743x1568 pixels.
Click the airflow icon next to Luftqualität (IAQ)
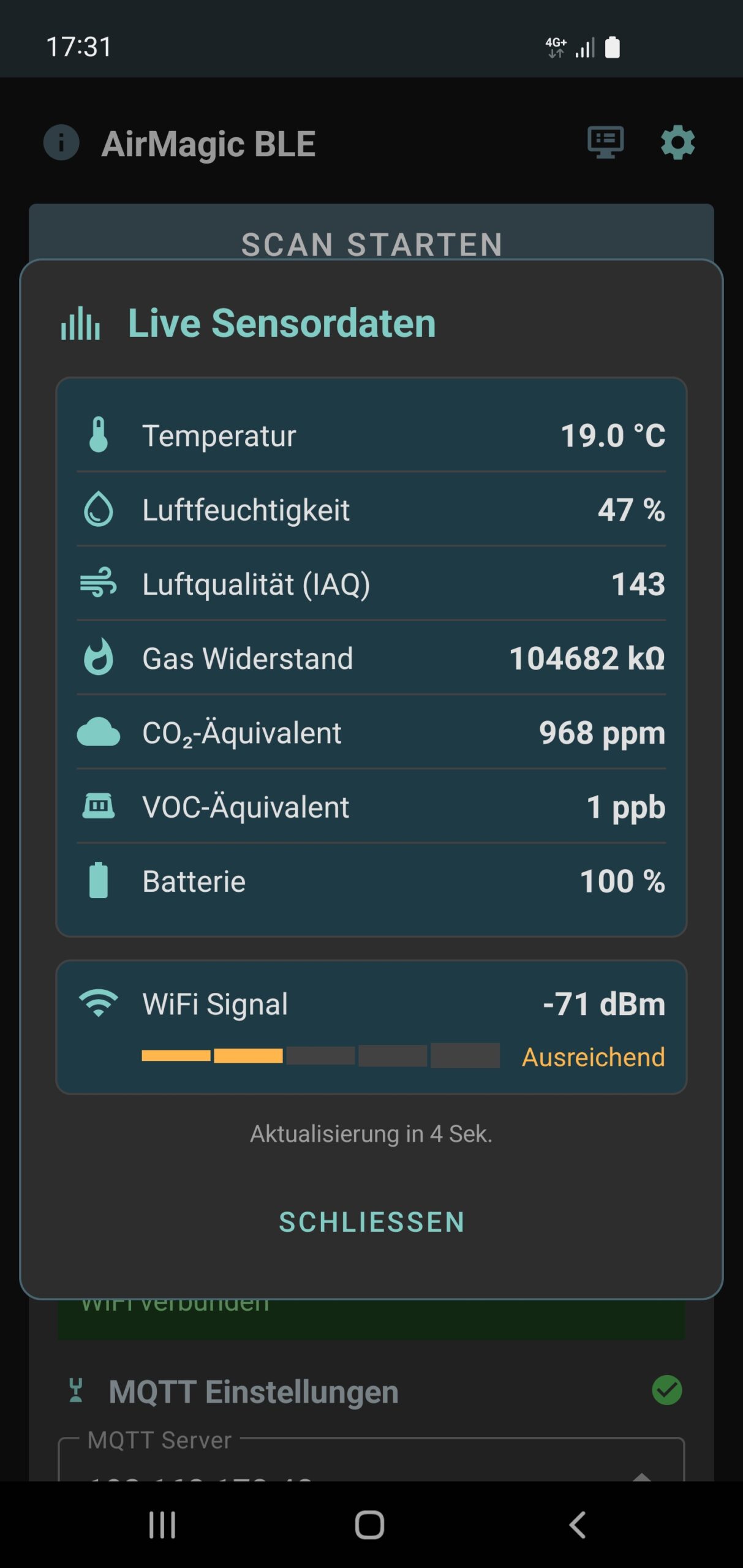[x=99, y=584]
